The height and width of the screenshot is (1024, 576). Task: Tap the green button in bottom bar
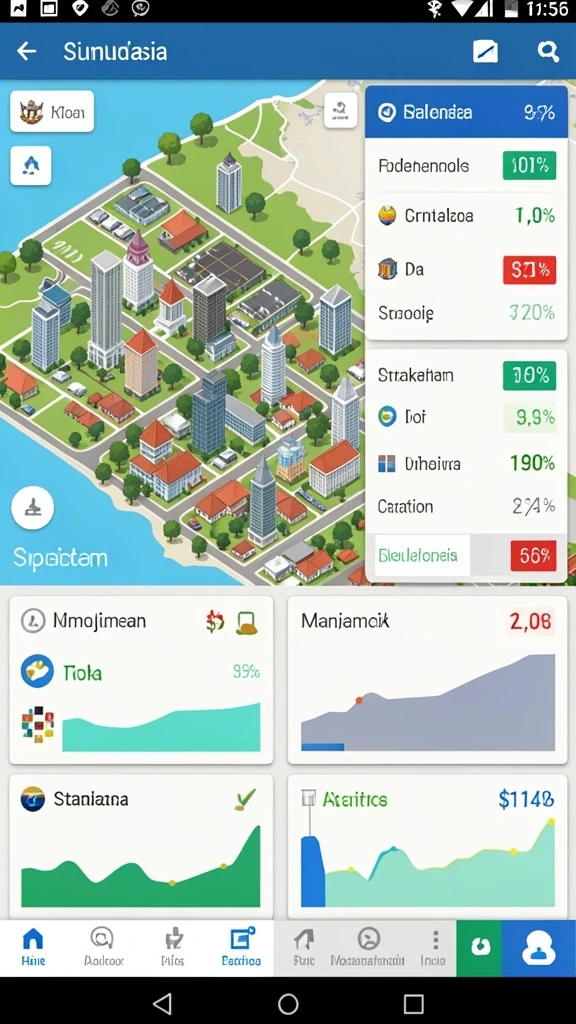point(479,948)
